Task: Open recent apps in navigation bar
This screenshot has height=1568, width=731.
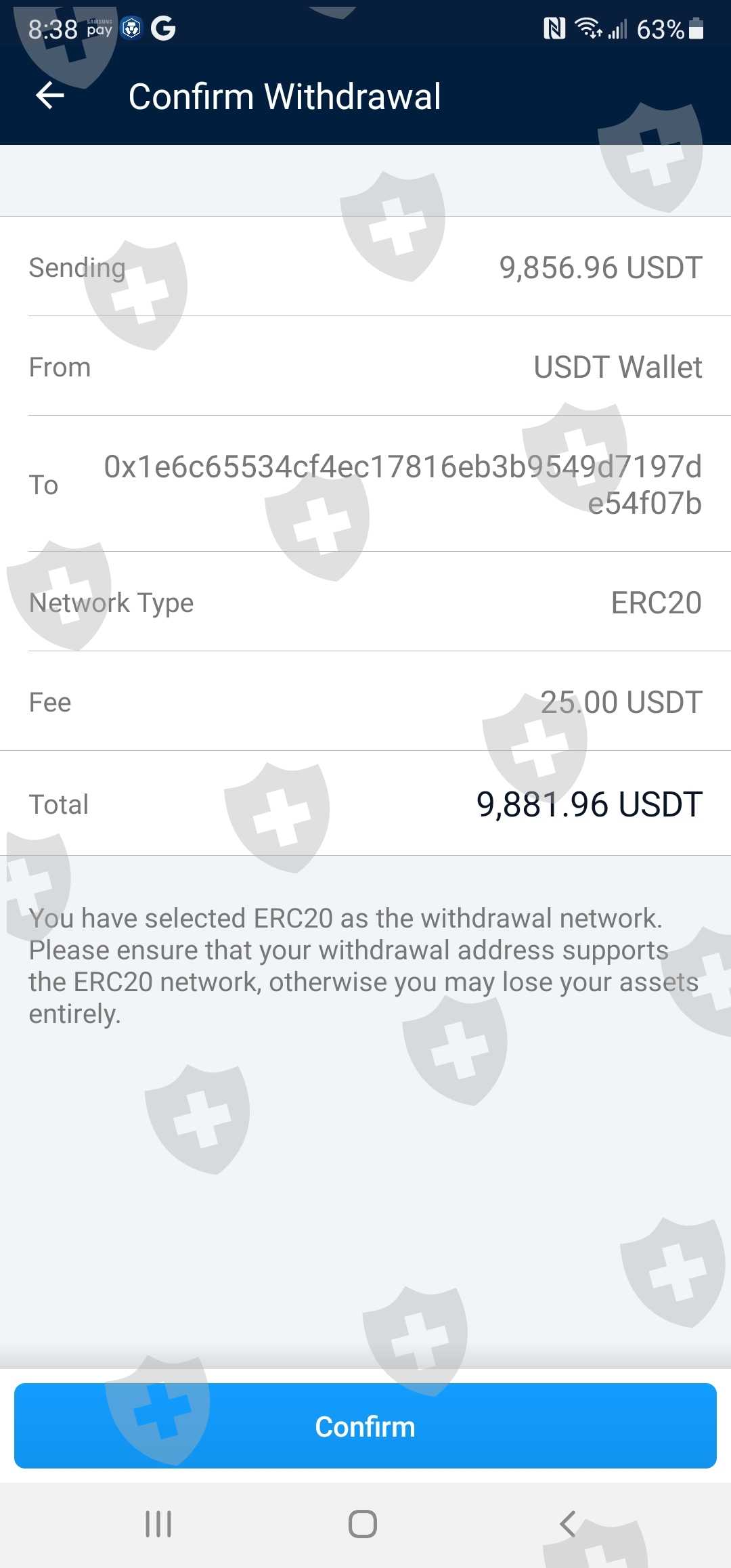Action: click(158, 1524)
